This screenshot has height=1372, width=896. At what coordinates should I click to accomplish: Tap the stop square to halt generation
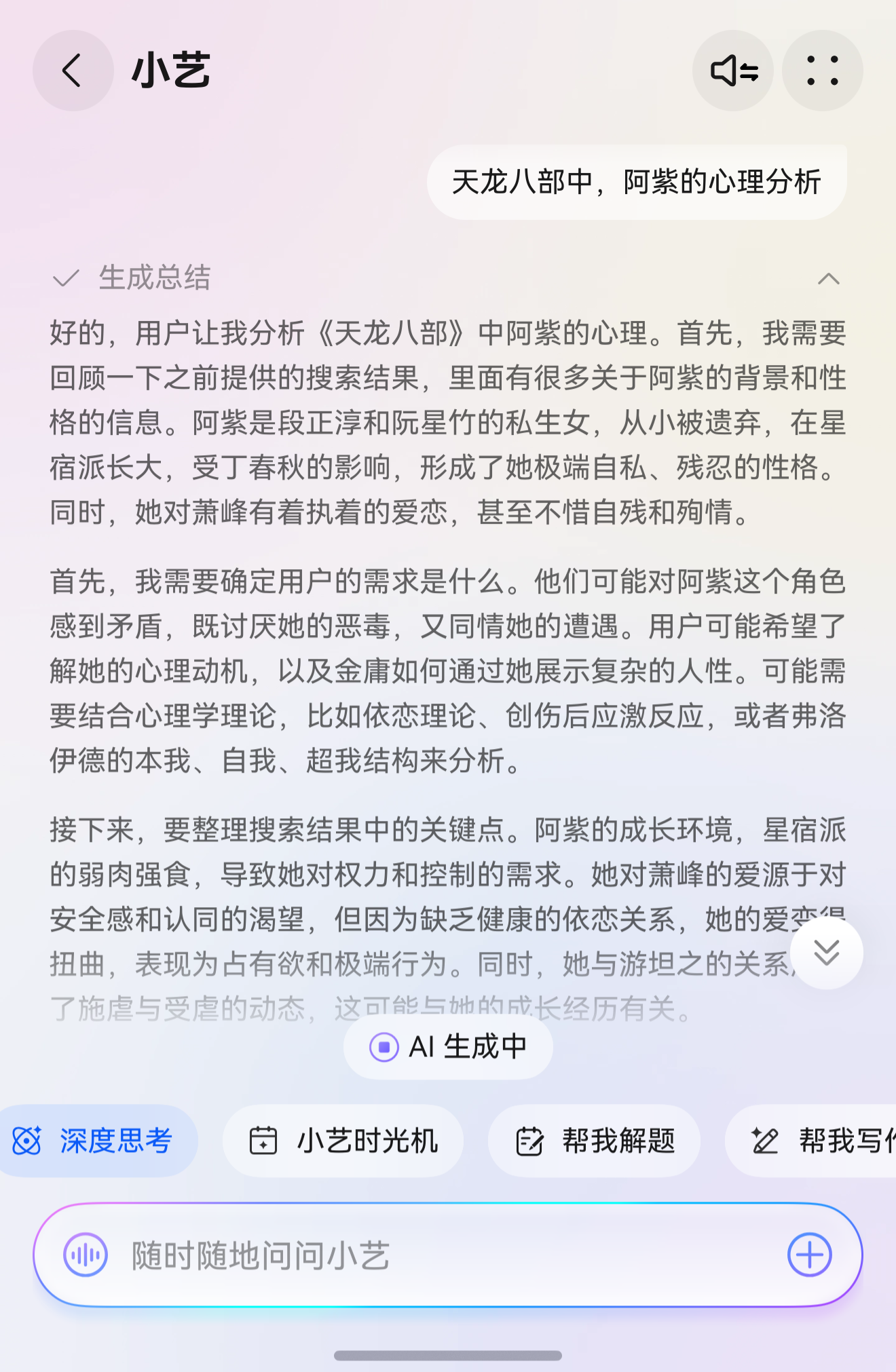384,1046
